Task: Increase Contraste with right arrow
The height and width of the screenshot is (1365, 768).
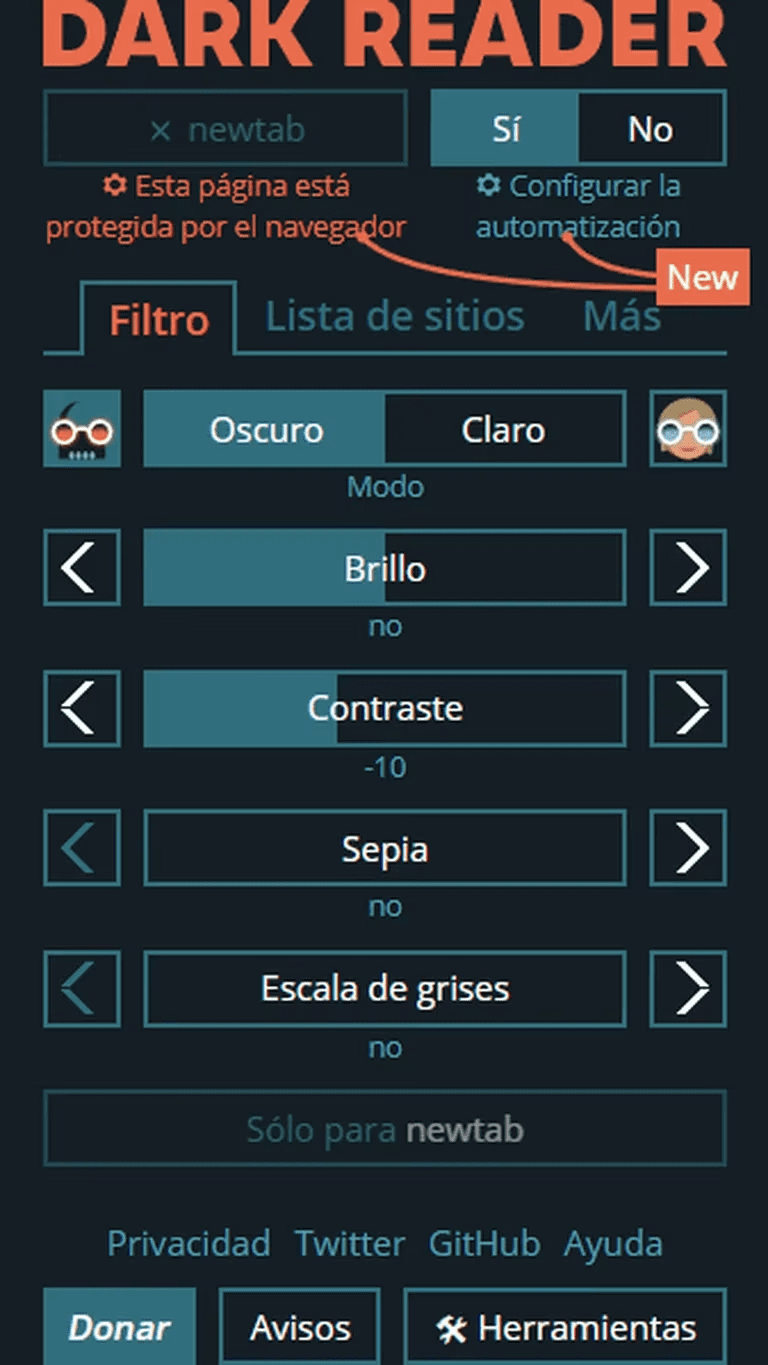Action: [688, 708]
